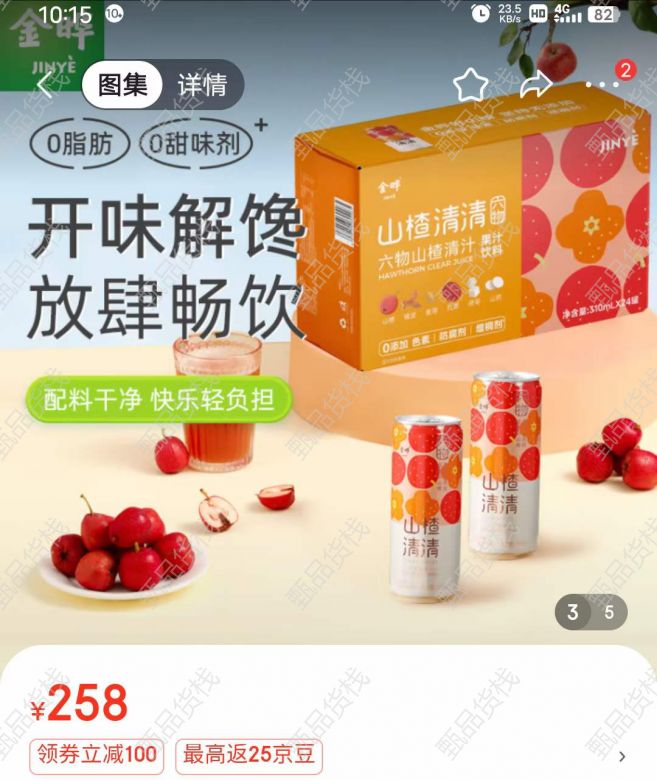
Task: Share this product
Action: pos(536,85)
